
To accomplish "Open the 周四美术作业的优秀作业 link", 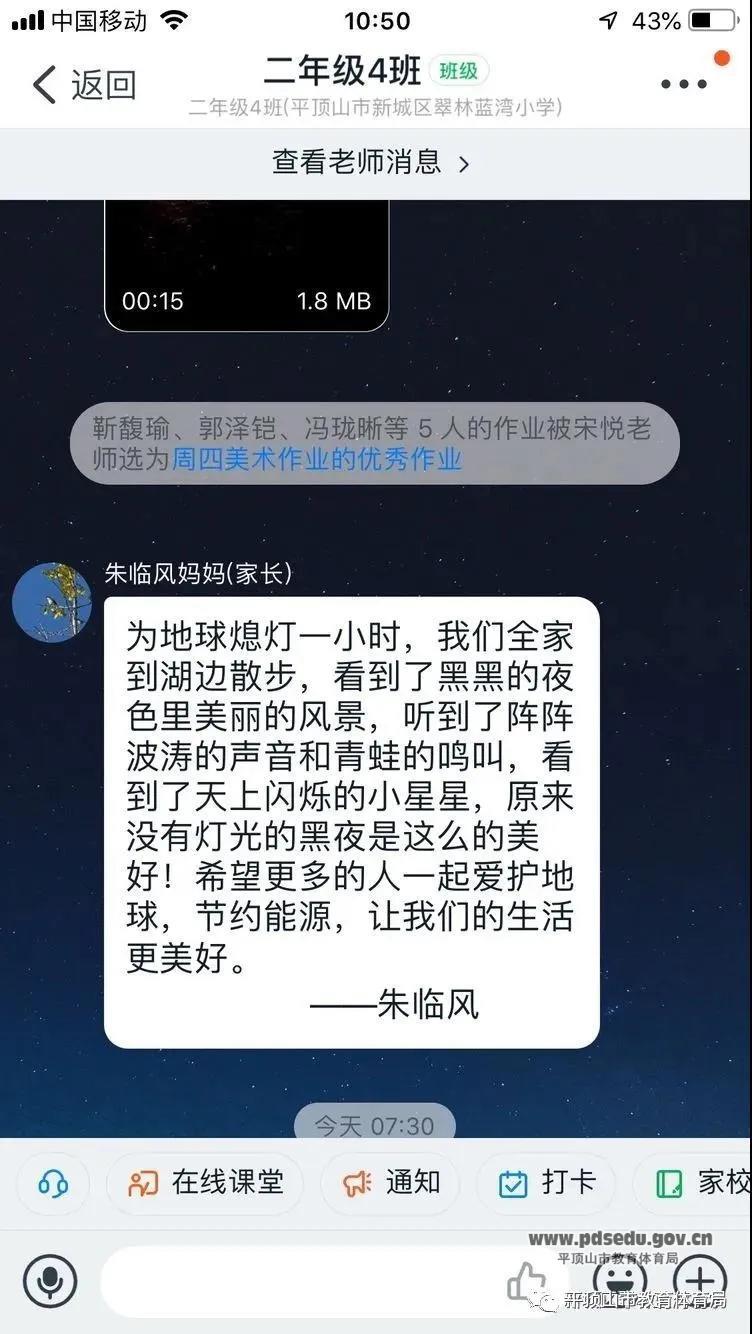I will tap(317, 460).
